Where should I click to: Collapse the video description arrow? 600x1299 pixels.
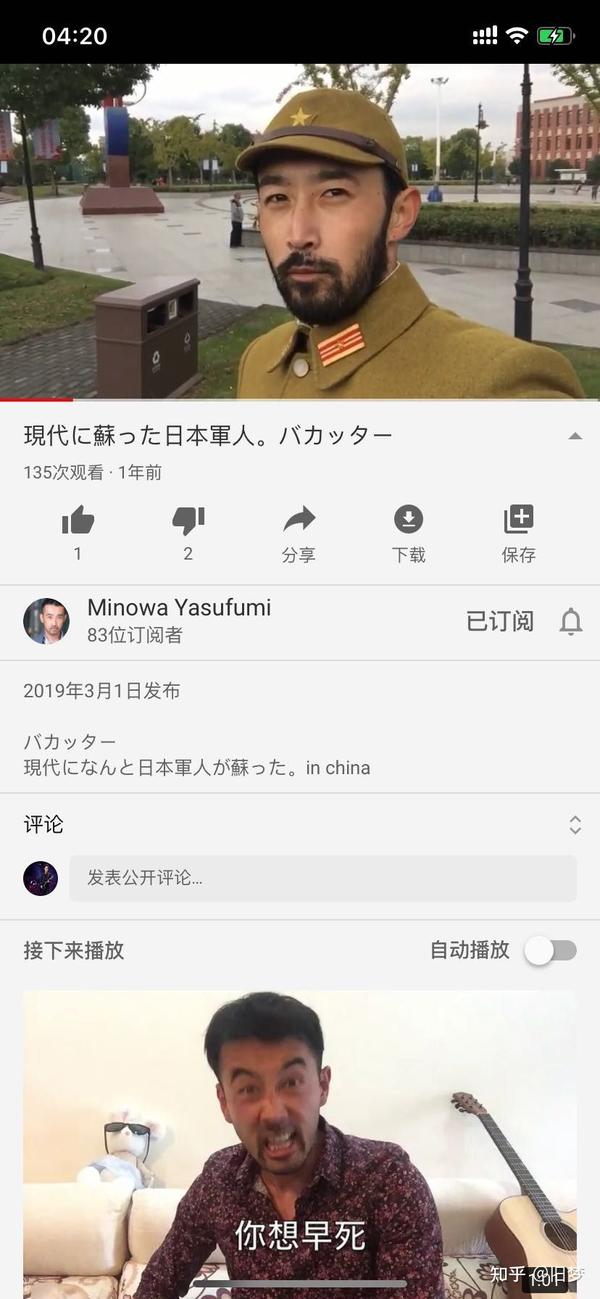(574, 436)
